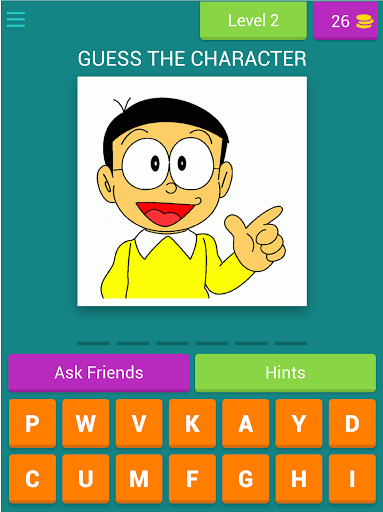The height and width of the screenshot is (512, 383).
Task: Choose the letter F tile
Action: 192,479
